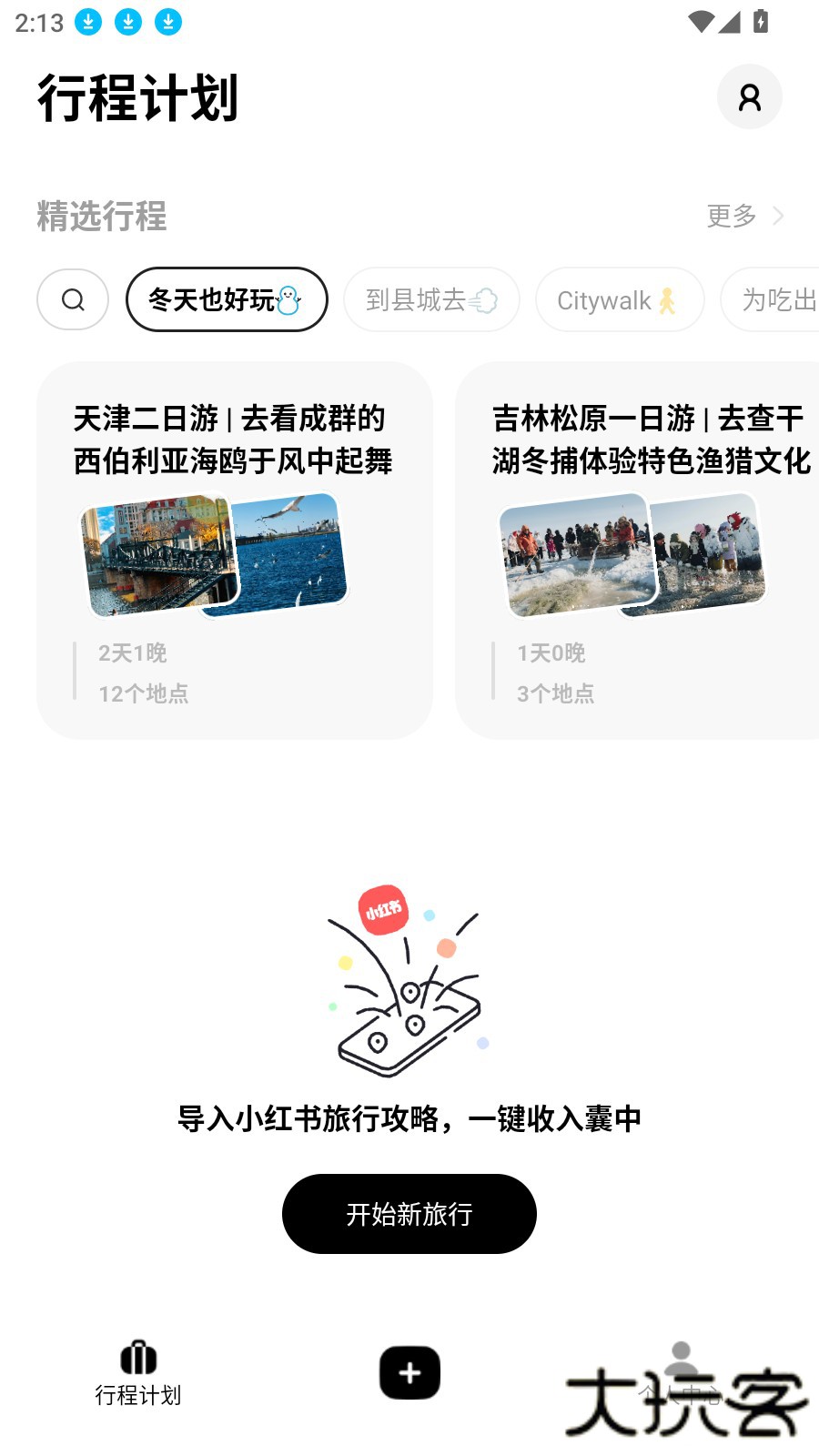819x1456 pixels.
Task: Tap the vertical progress bar on Tianjin trip card
Action: (x=76, y=672)
